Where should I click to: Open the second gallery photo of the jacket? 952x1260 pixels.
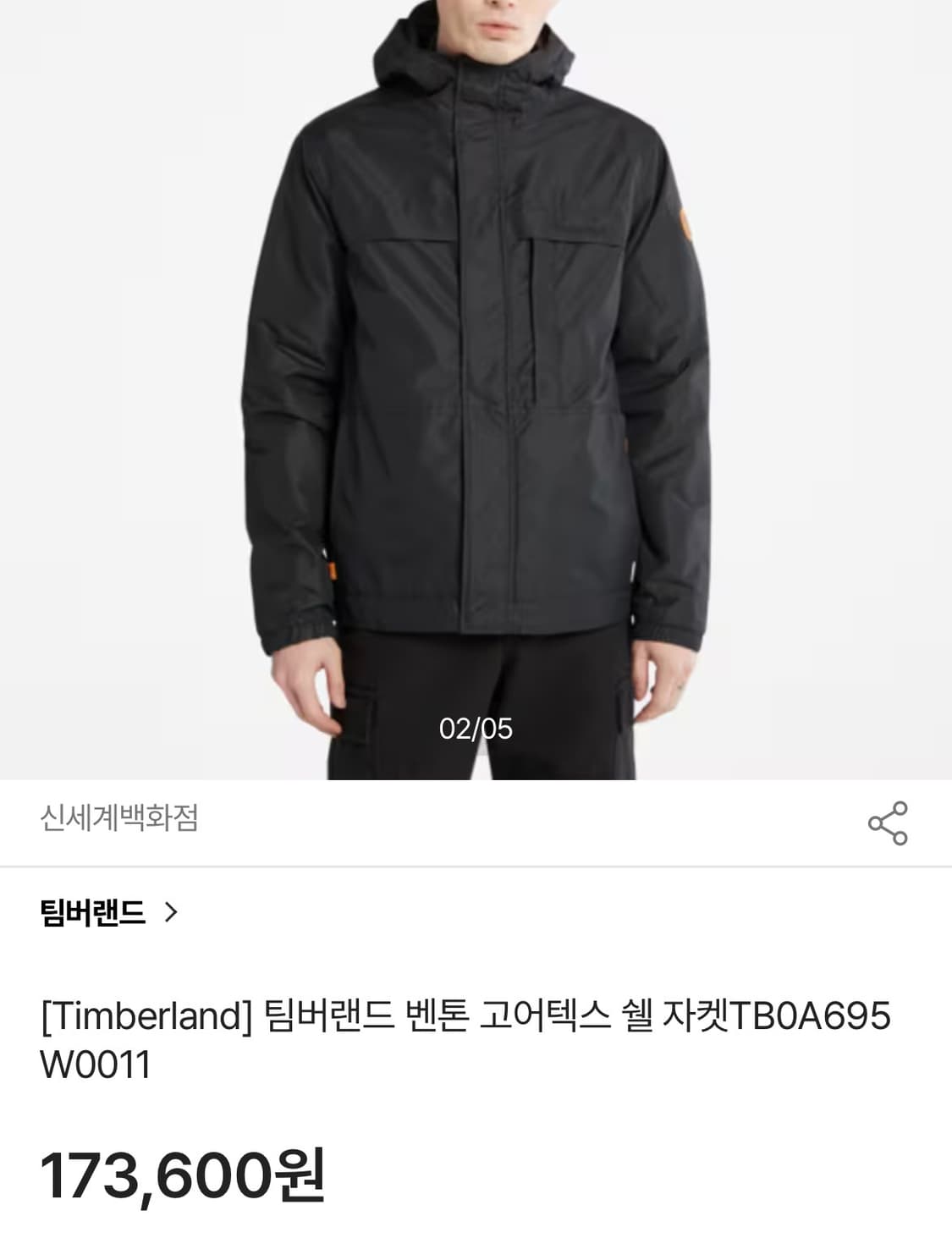476,381
